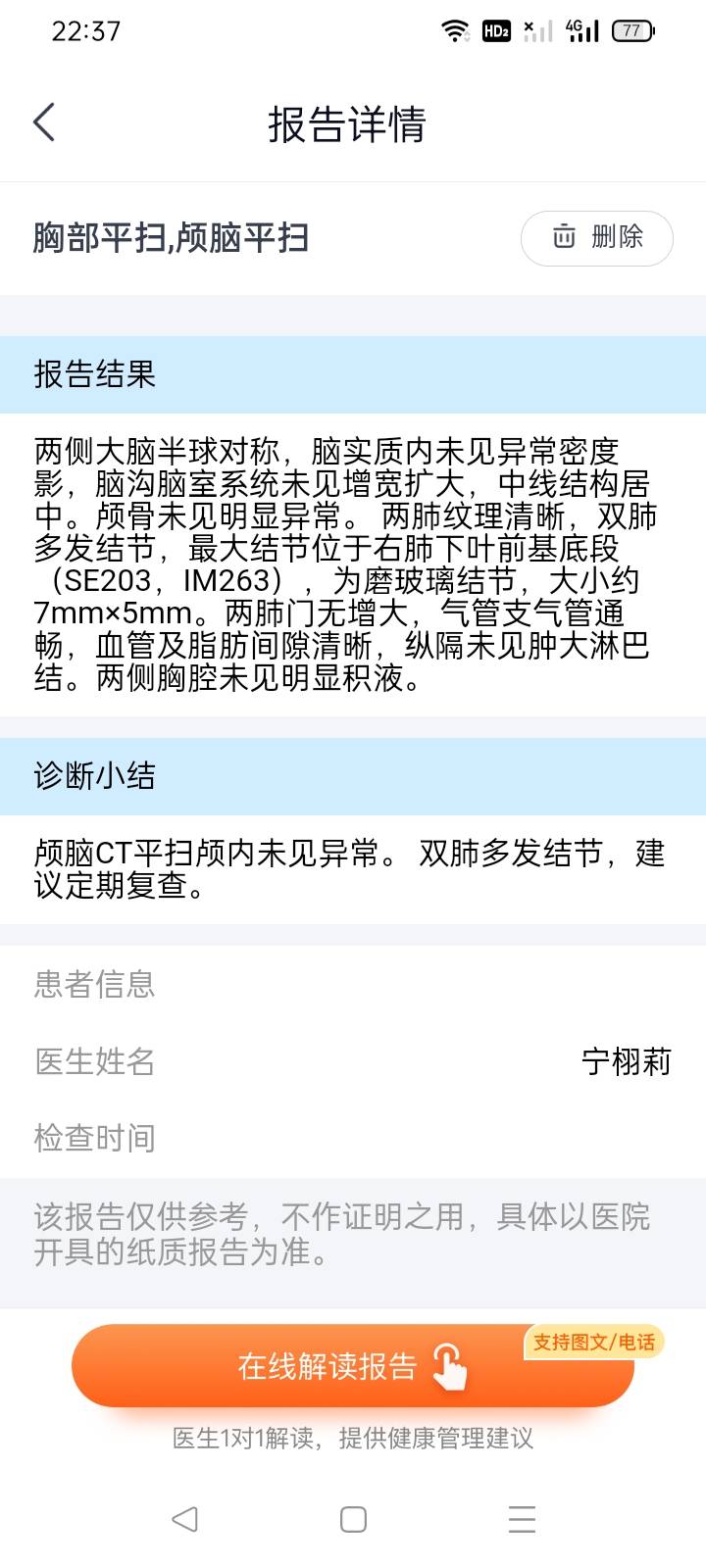Image resolution: width=706 pixels, height=1568 pixels.
Task: Tap the back arrow on 报告详情 page
Action: pos(42,122)
